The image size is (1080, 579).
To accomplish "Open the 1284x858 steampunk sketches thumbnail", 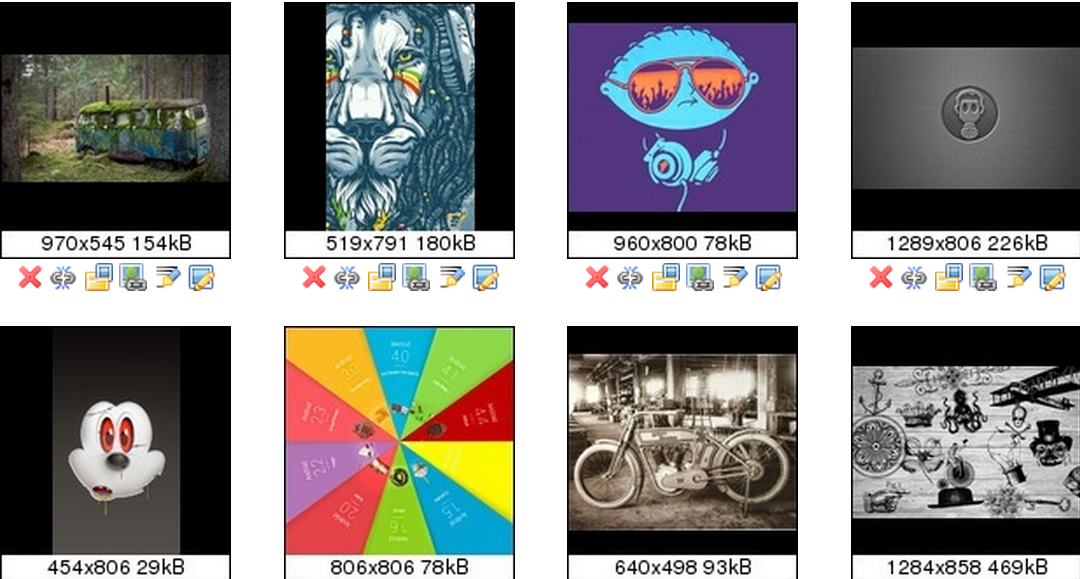I will pyautogui.click(x=965, y=440).
